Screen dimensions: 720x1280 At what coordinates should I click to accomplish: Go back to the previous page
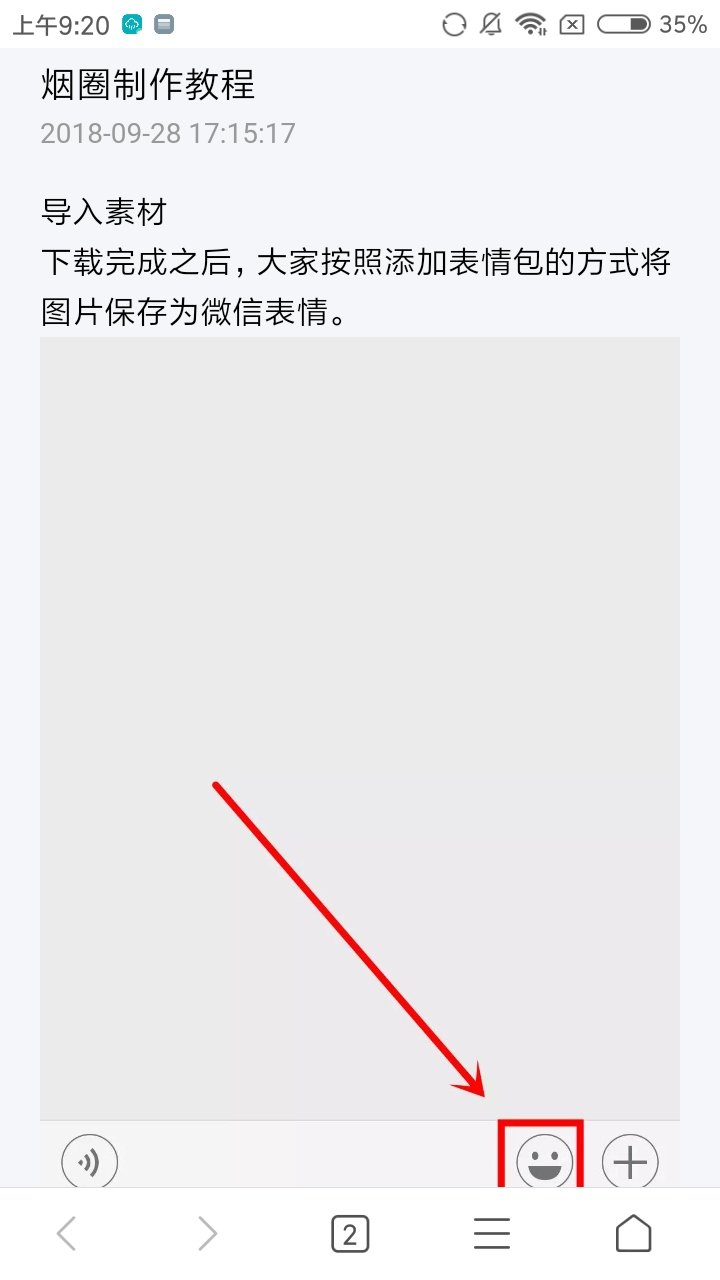click(x=66, y=1234)
